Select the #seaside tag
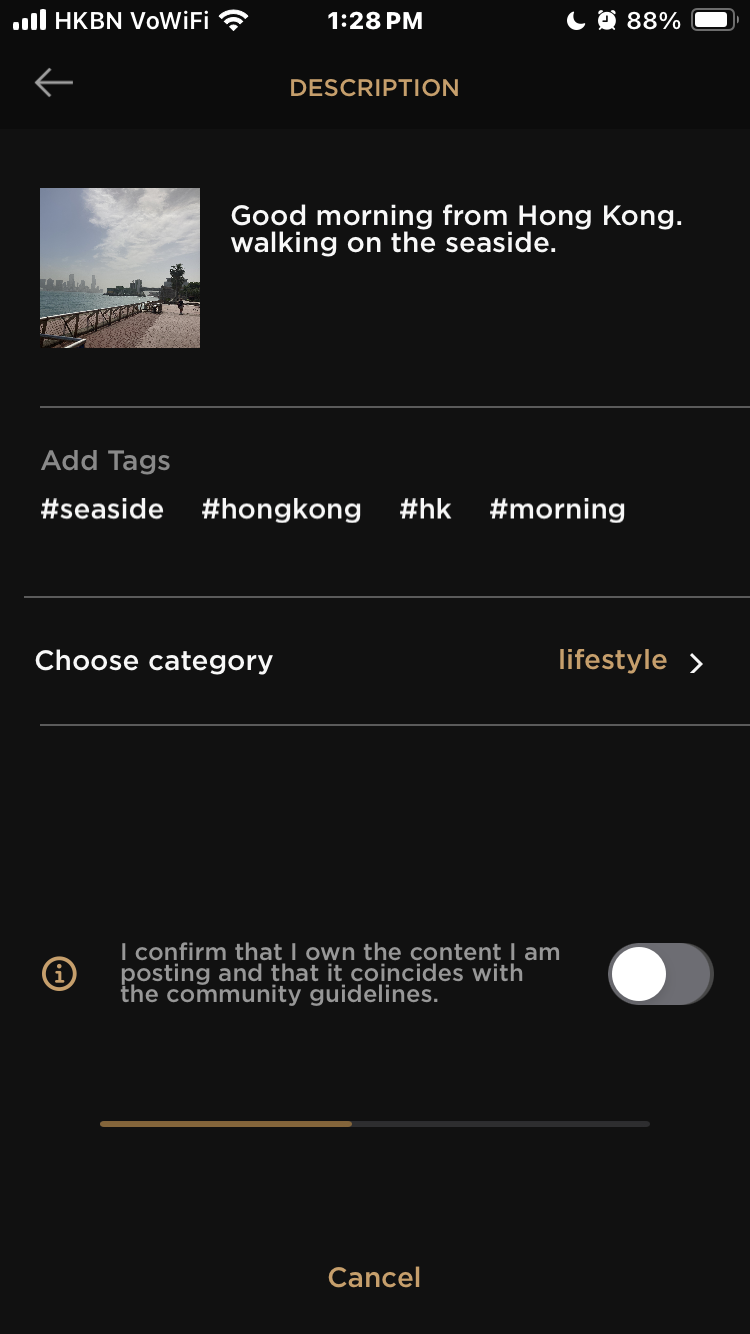This screenshot has width=750, height=1334. [x=102, y=509]
